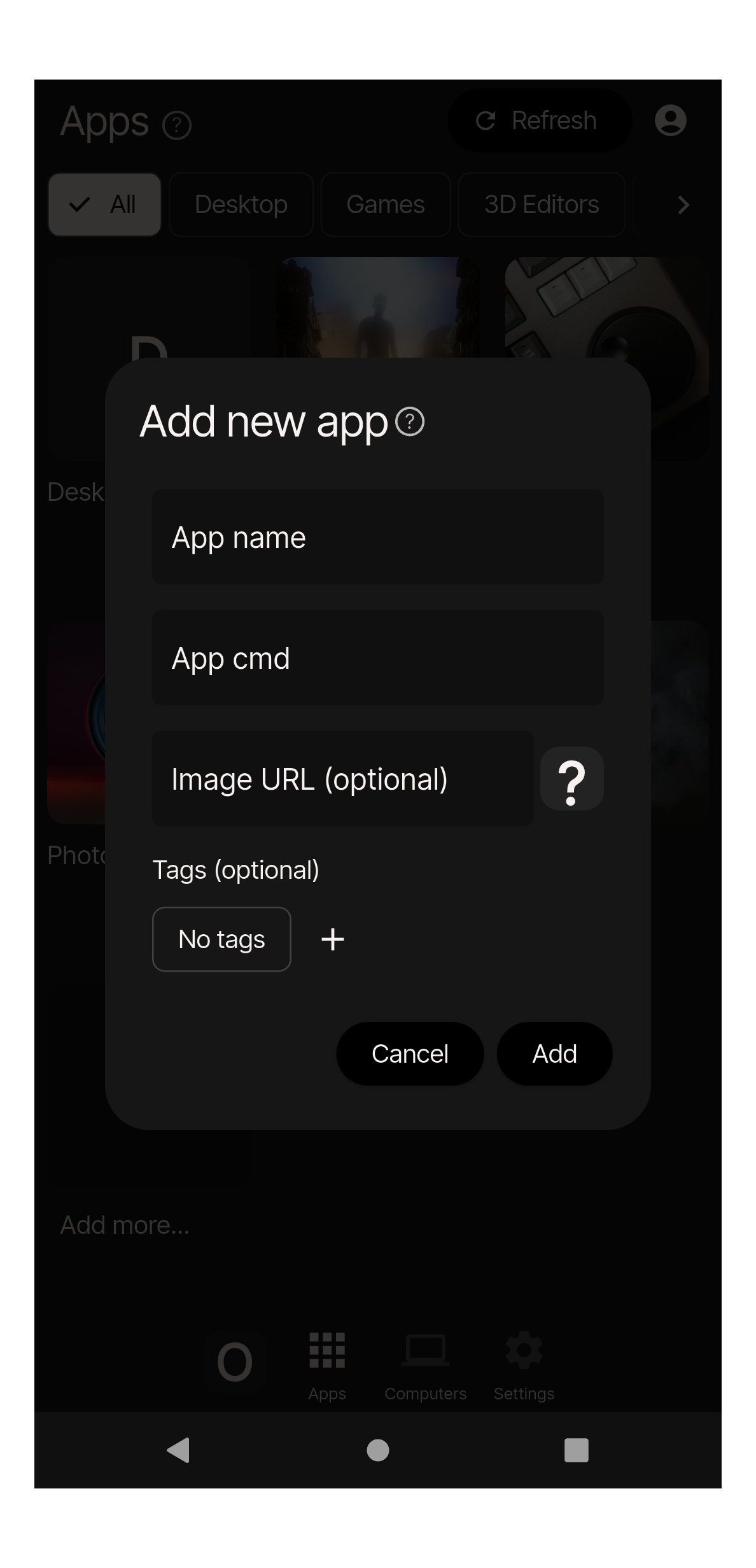Select the No tags chip

coord(221,939)
